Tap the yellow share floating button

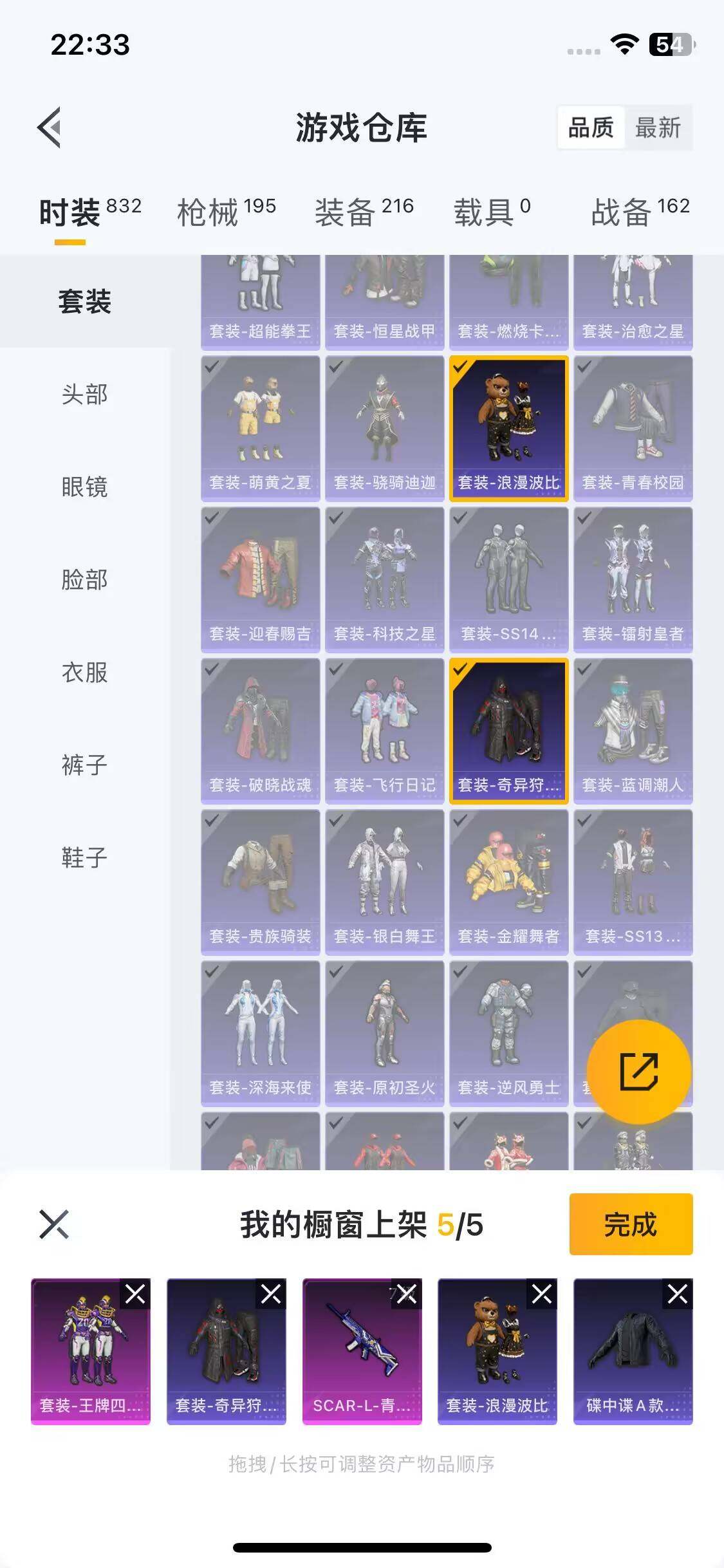click(638, 1072)
